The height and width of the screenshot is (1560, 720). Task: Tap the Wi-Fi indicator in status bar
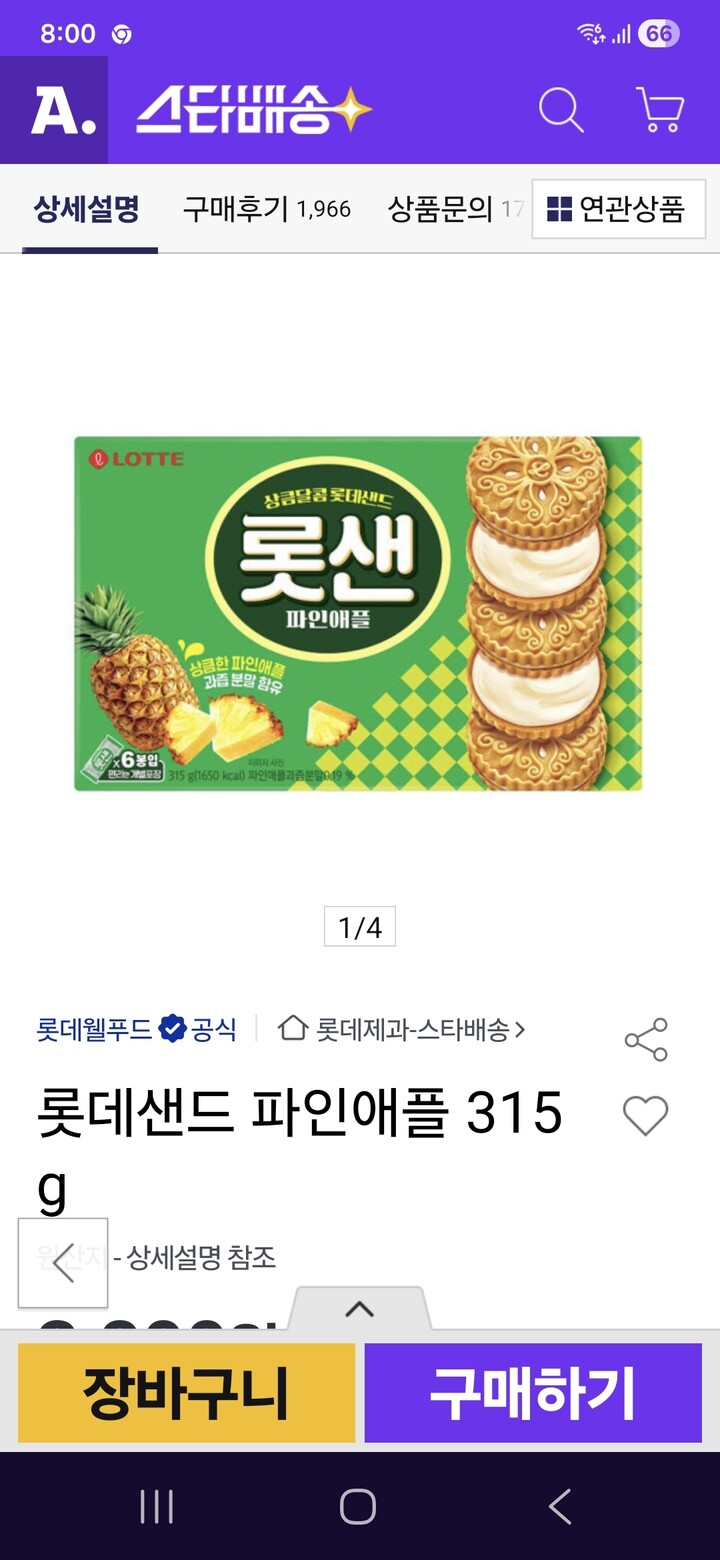coord(590,32)
